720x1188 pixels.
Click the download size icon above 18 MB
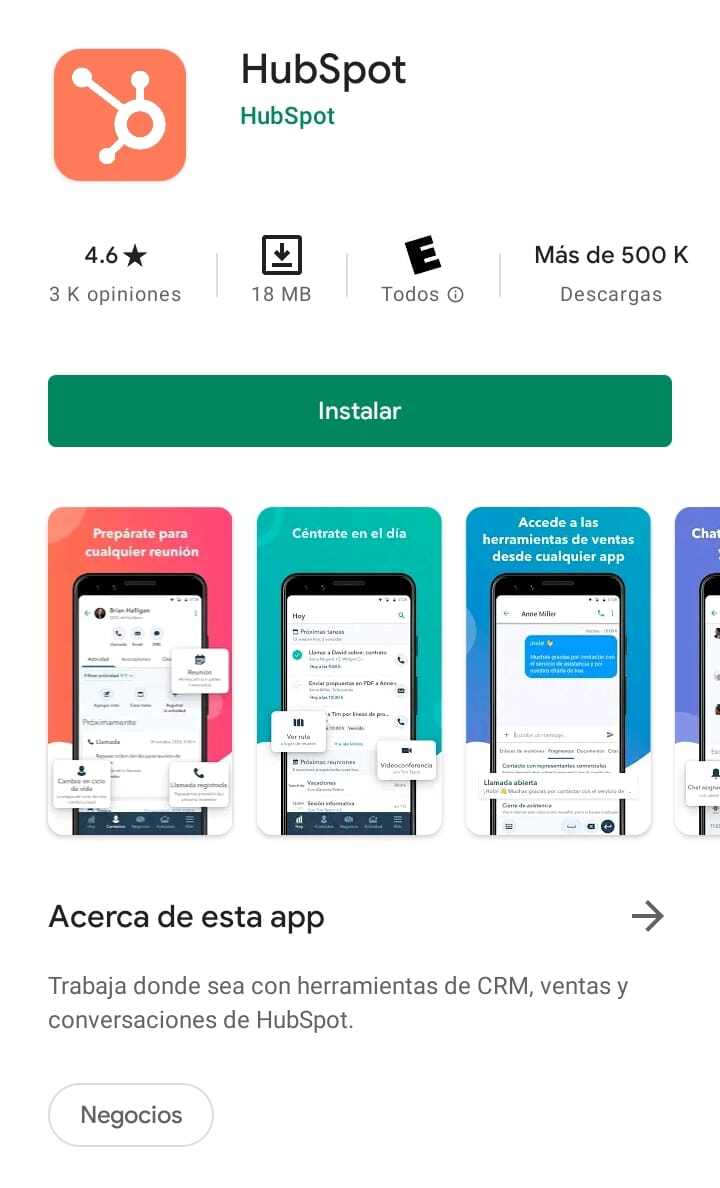click(x=281, y=256)
